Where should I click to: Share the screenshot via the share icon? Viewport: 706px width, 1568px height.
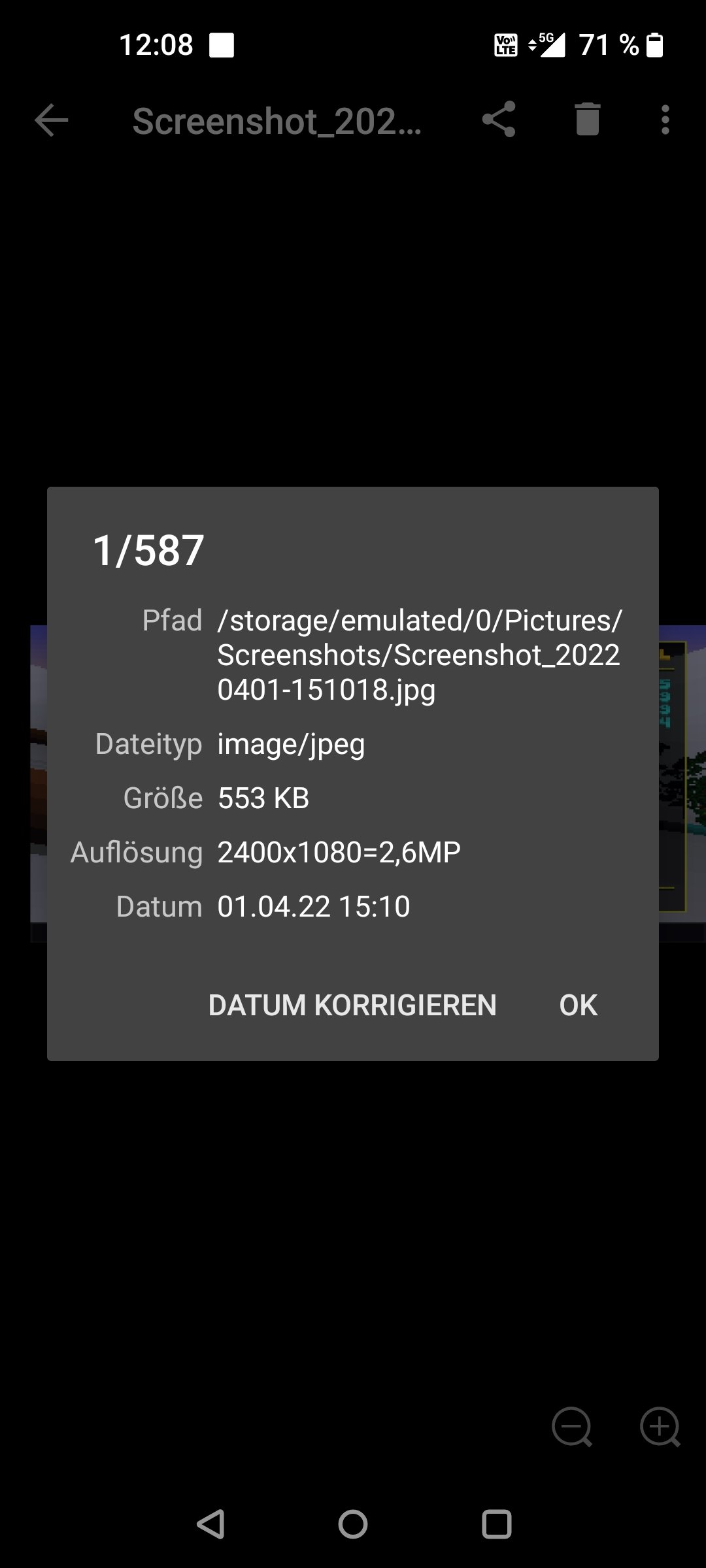[499, 120]
